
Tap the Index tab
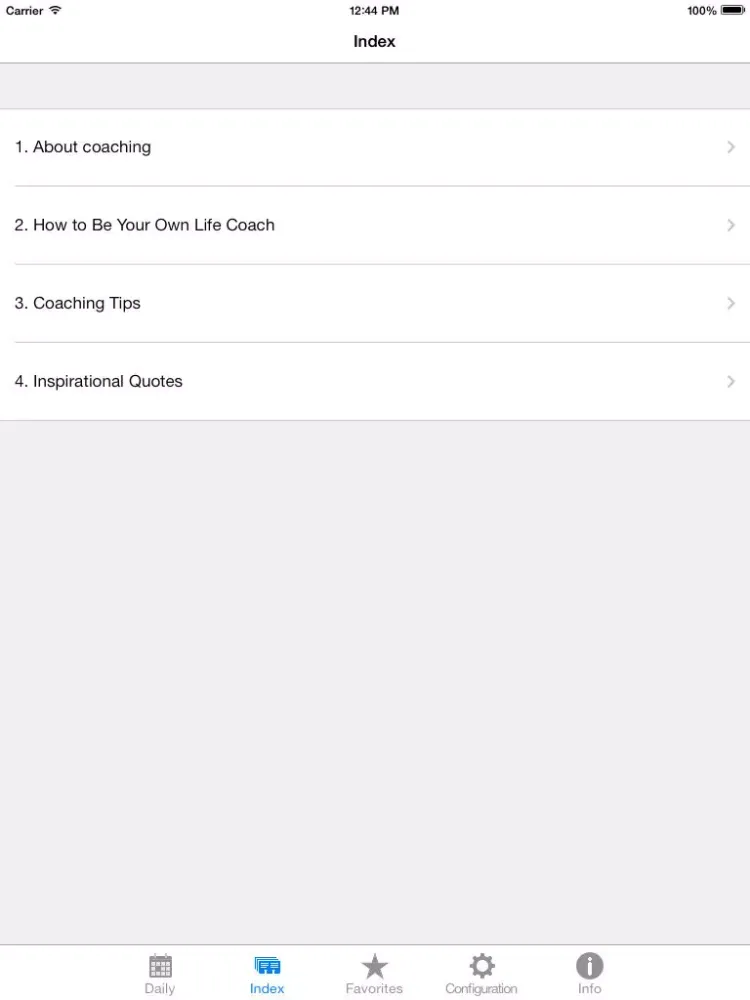(267, 974)
